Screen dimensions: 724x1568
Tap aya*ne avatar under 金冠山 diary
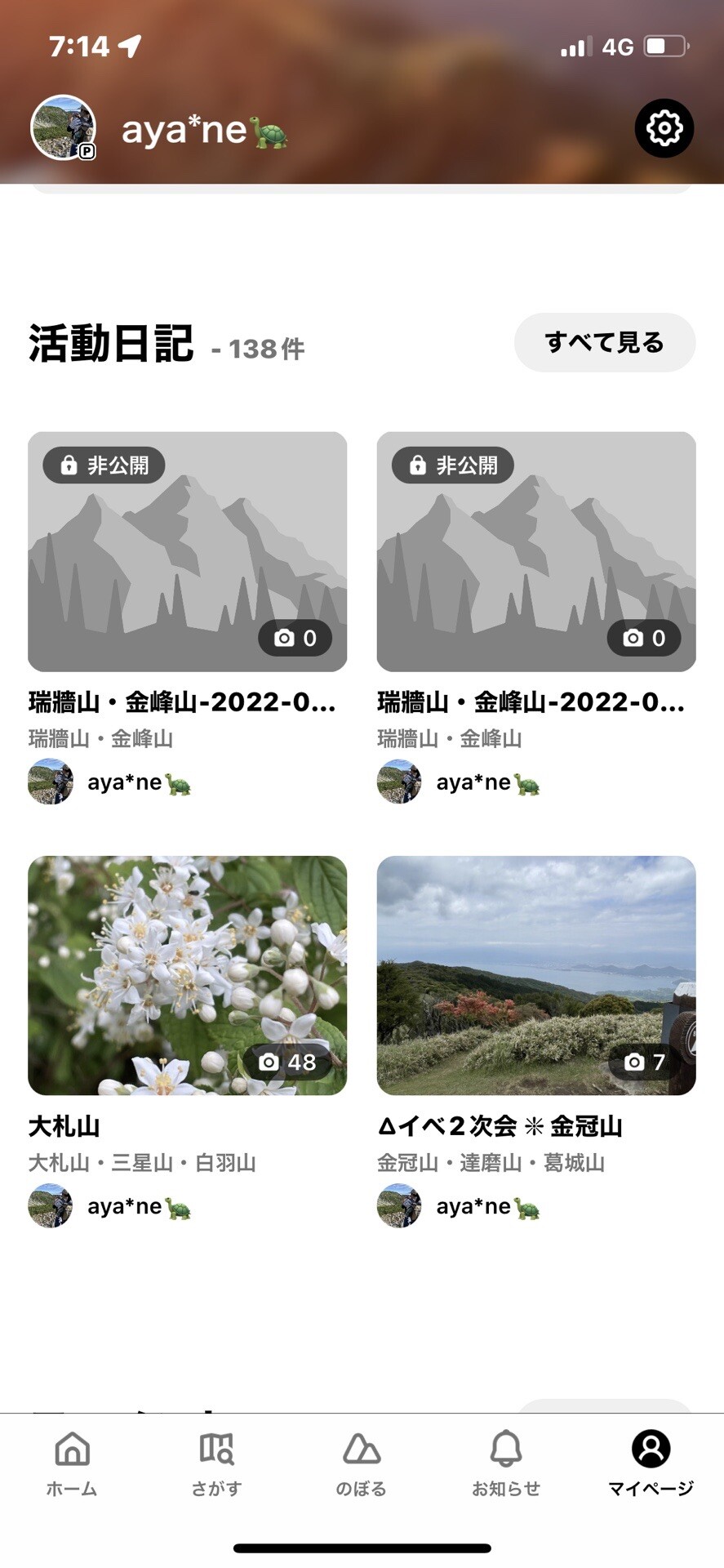pos(399,1205)
